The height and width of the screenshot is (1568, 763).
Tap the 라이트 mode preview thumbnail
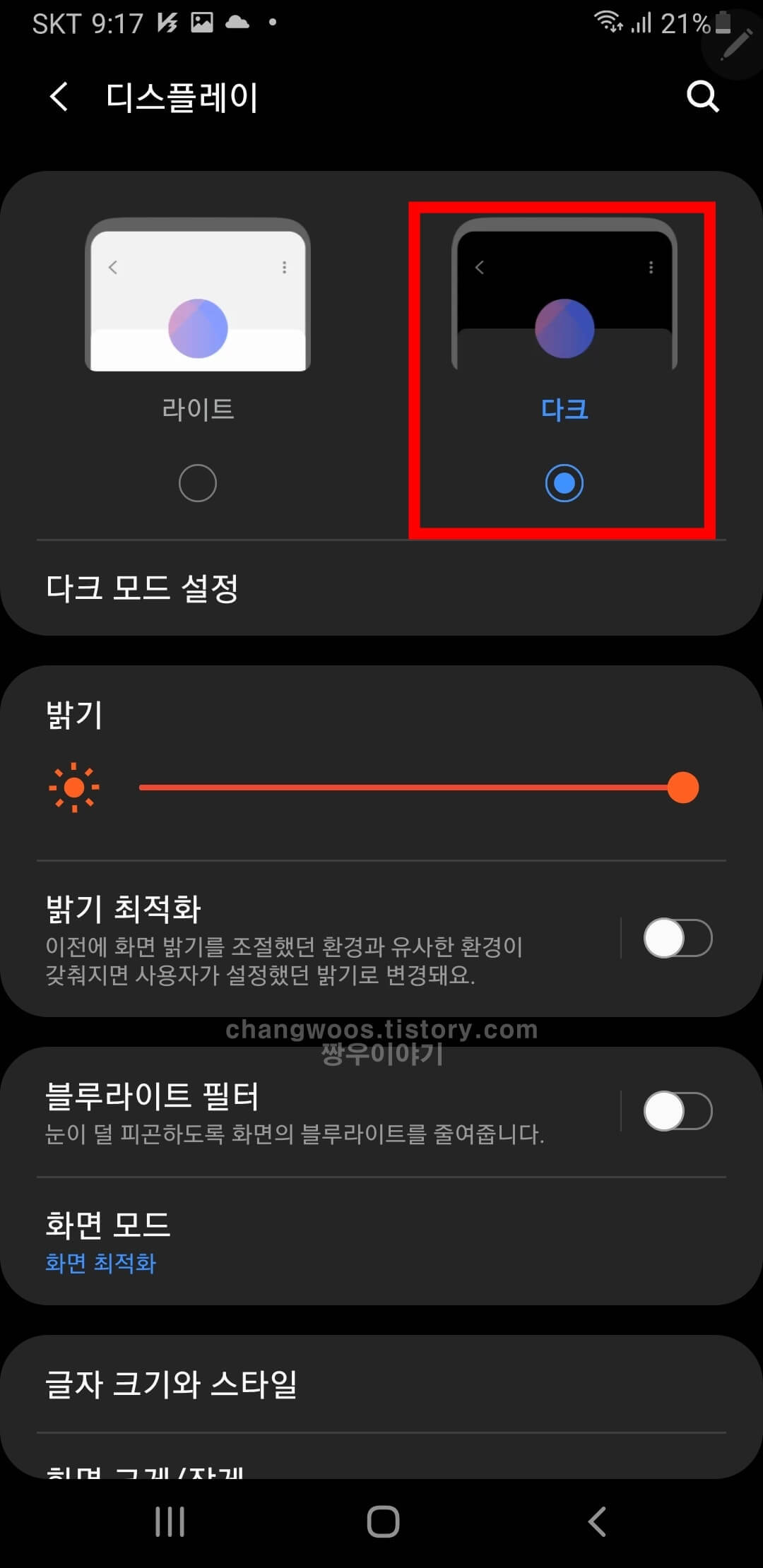tap(198, 295)
